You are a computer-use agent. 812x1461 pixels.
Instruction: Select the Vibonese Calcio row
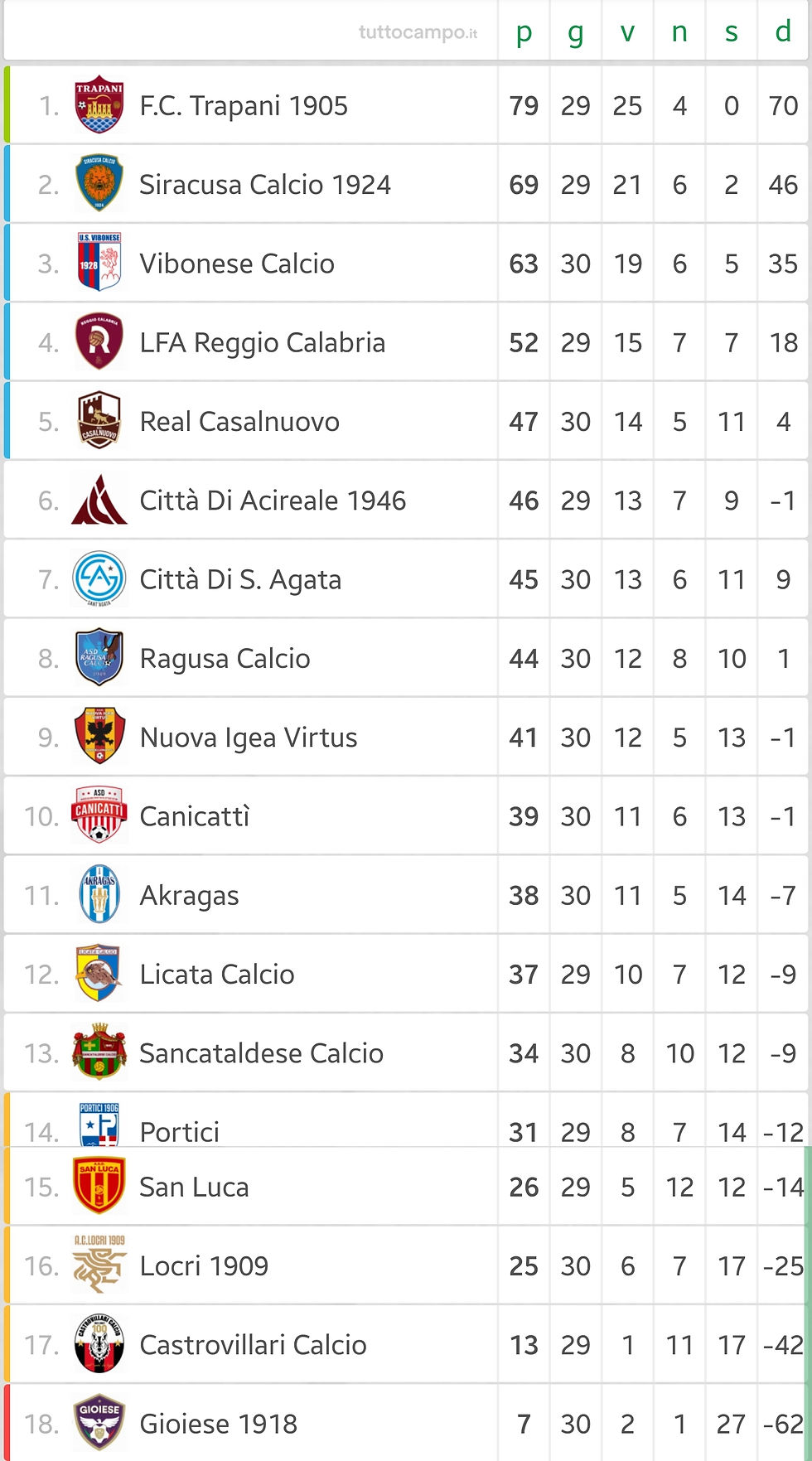click(x=406, y=263)
